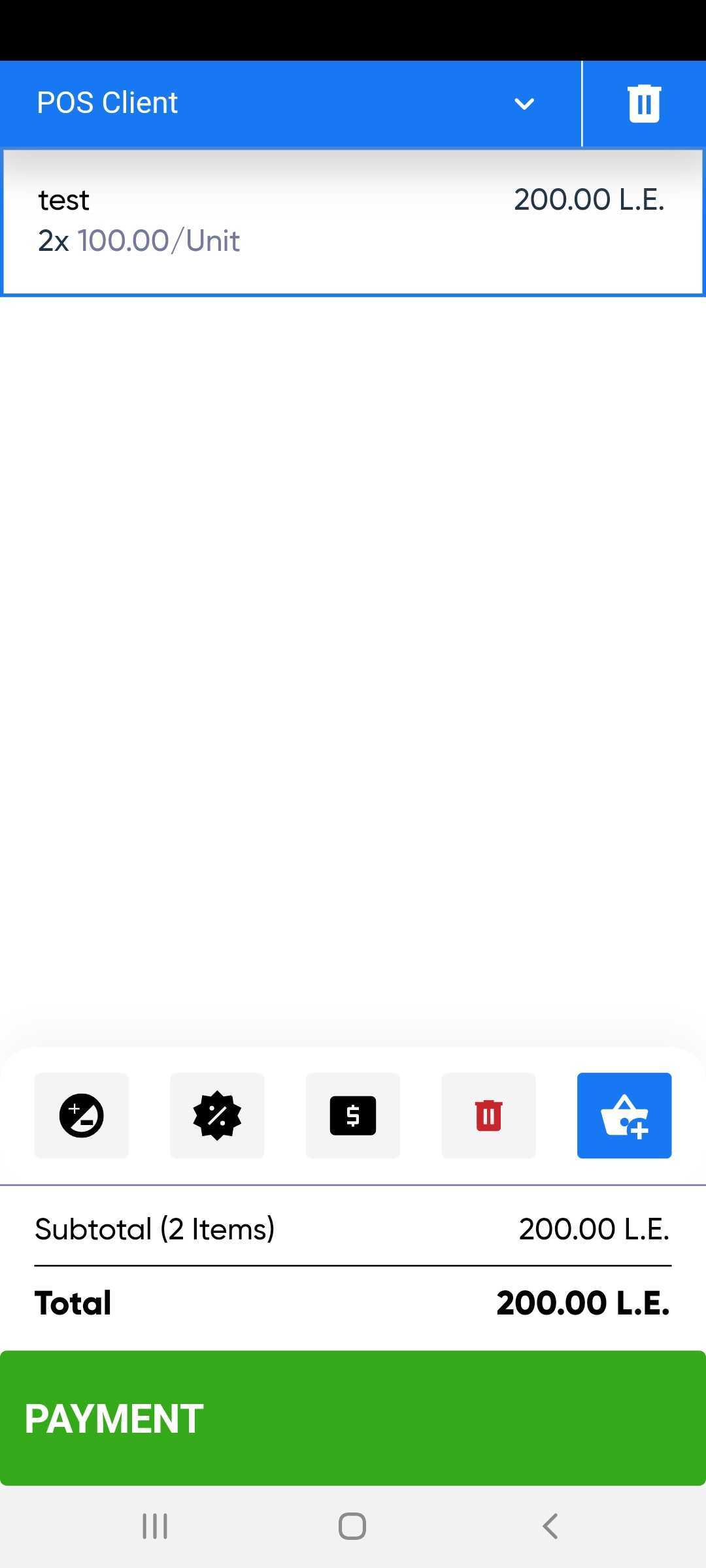
Task: Delete the selected item via red trash icon
Action: [x=488, y=1115]
